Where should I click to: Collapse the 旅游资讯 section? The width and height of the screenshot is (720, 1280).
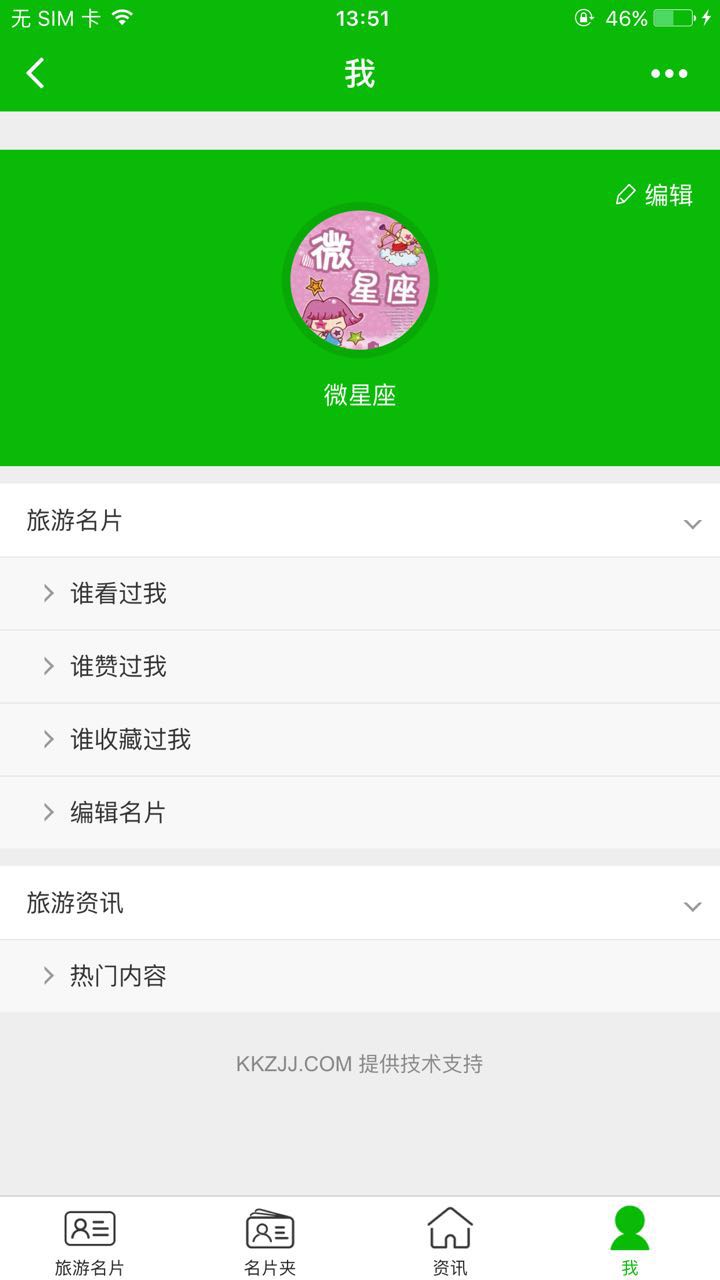pos(691,905)
